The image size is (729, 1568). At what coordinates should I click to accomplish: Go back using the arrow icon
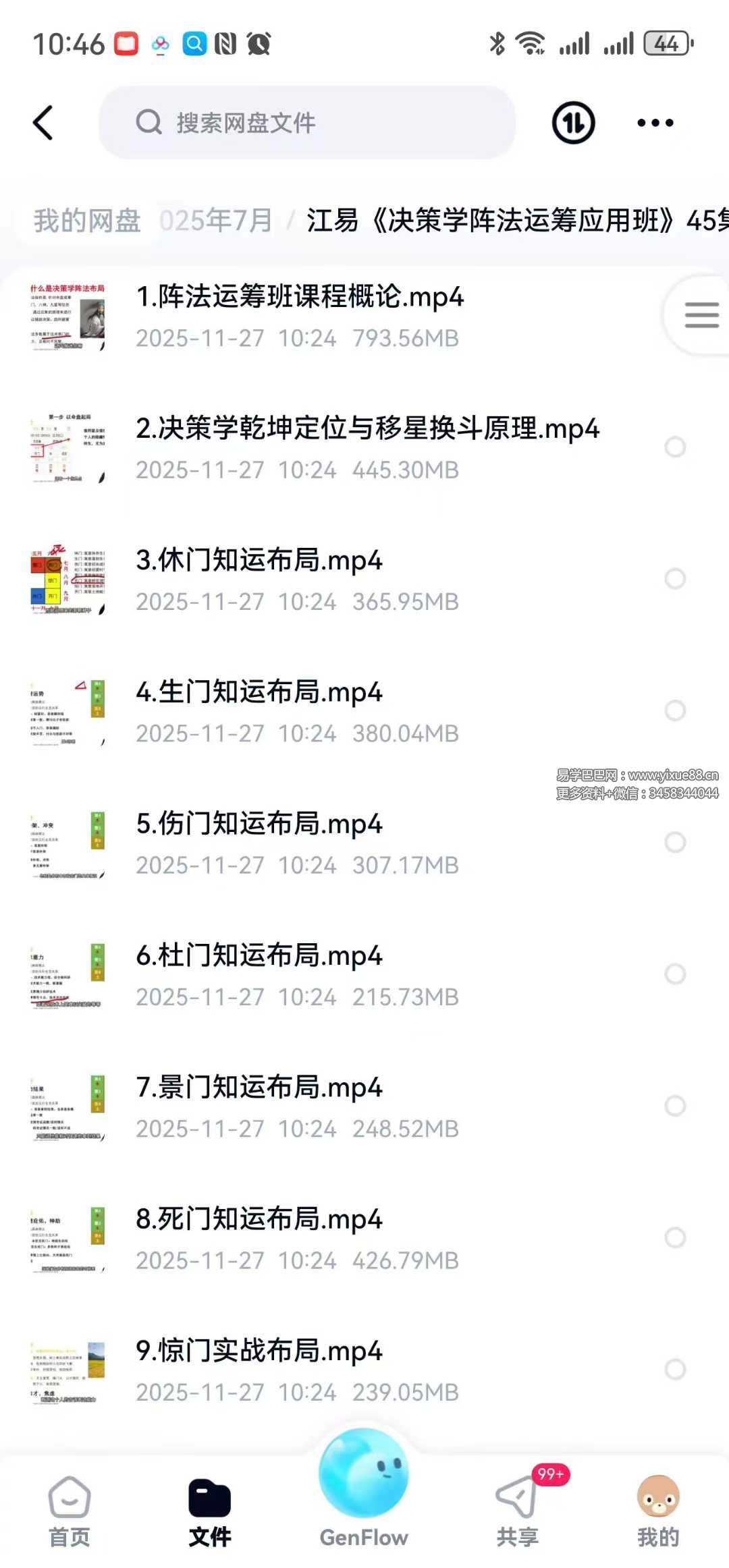click(43, 123)
